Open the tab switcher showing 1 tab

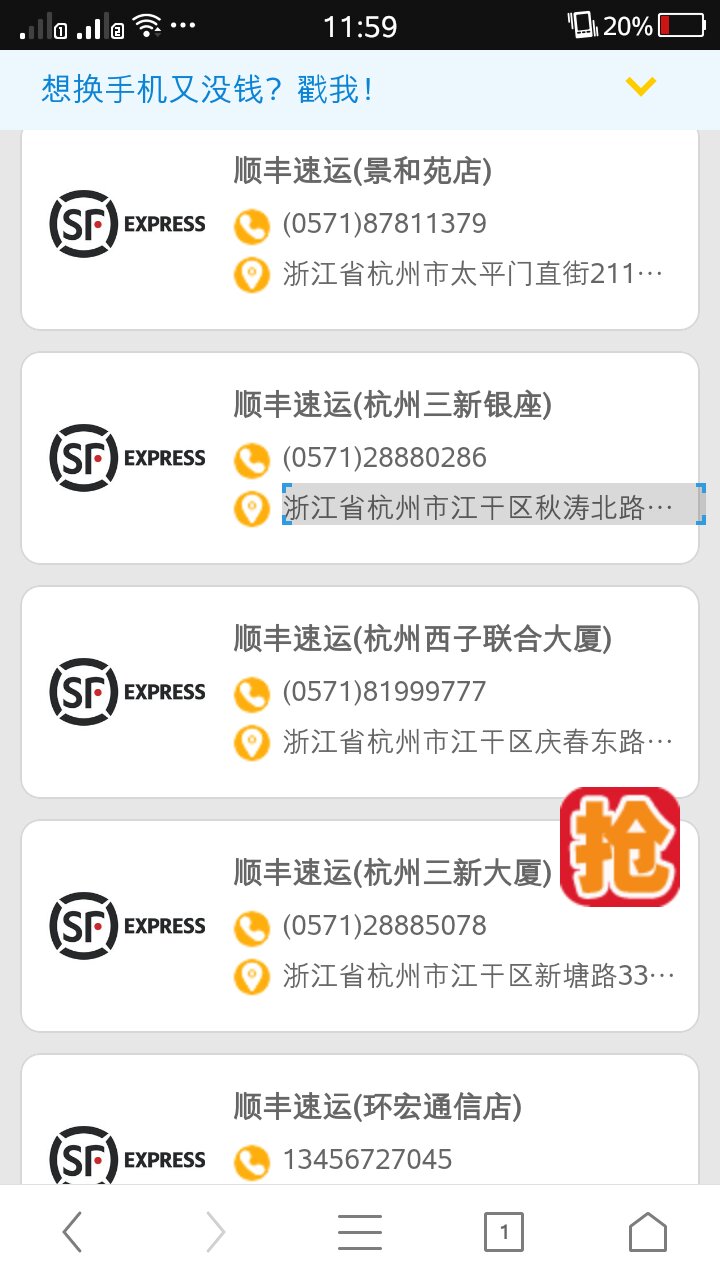click(504, 1232)
